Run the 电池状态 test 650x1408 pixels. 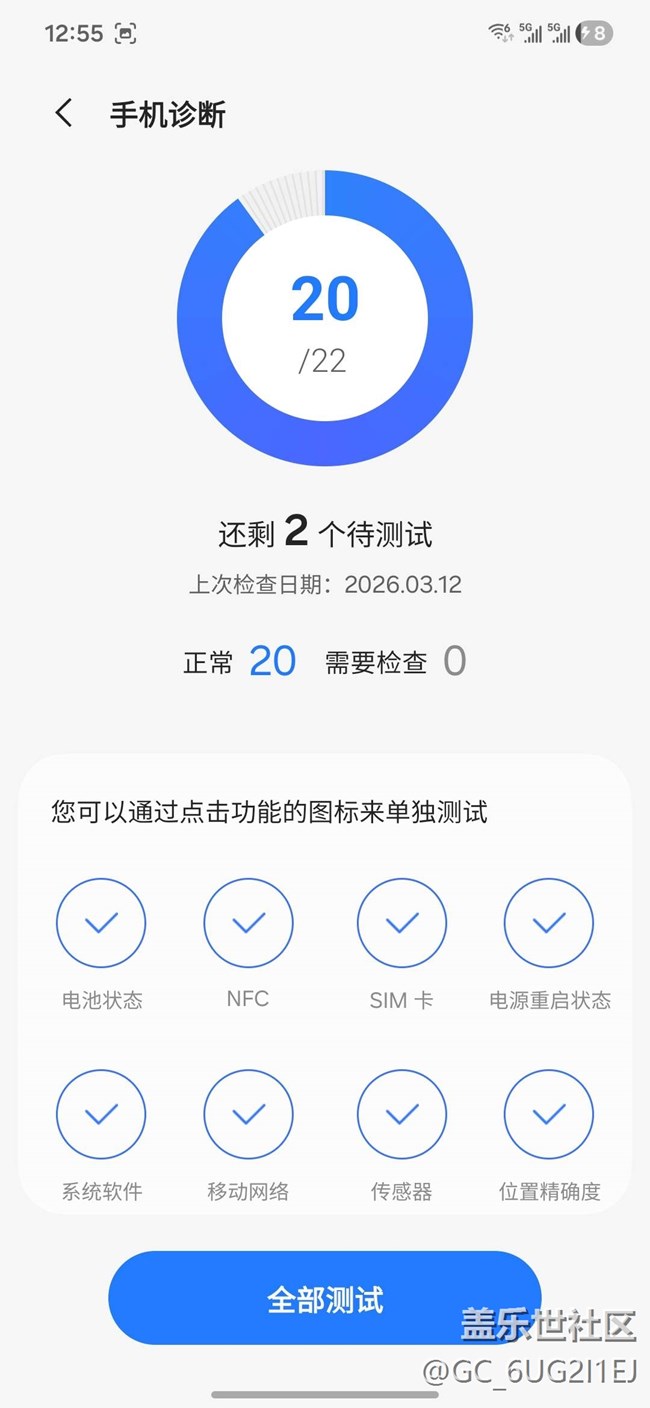[x=101, y=923]
